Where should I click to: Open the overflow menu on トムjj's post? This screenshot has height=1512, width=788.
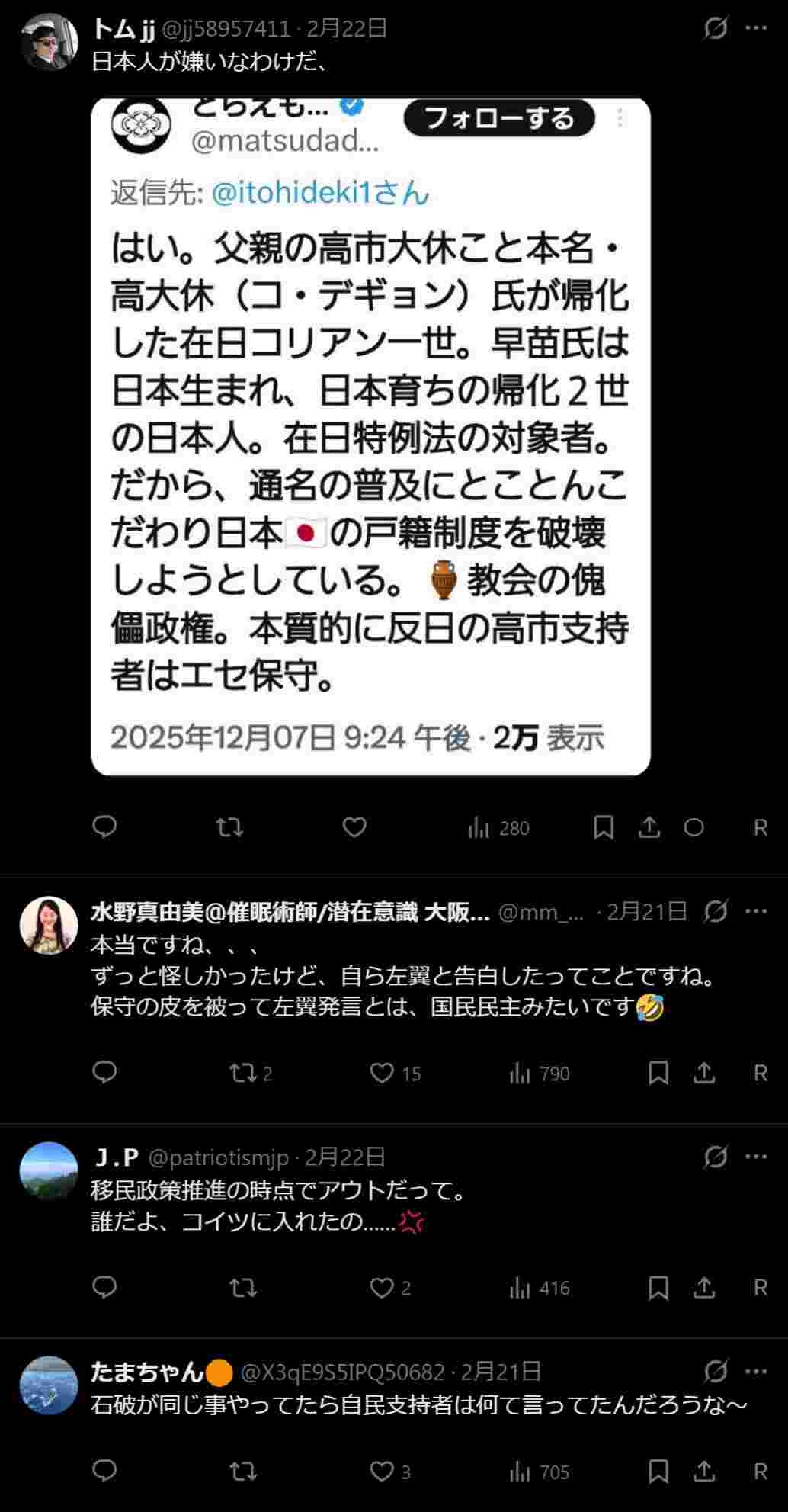pyautogui.click(x=756, y=28)
